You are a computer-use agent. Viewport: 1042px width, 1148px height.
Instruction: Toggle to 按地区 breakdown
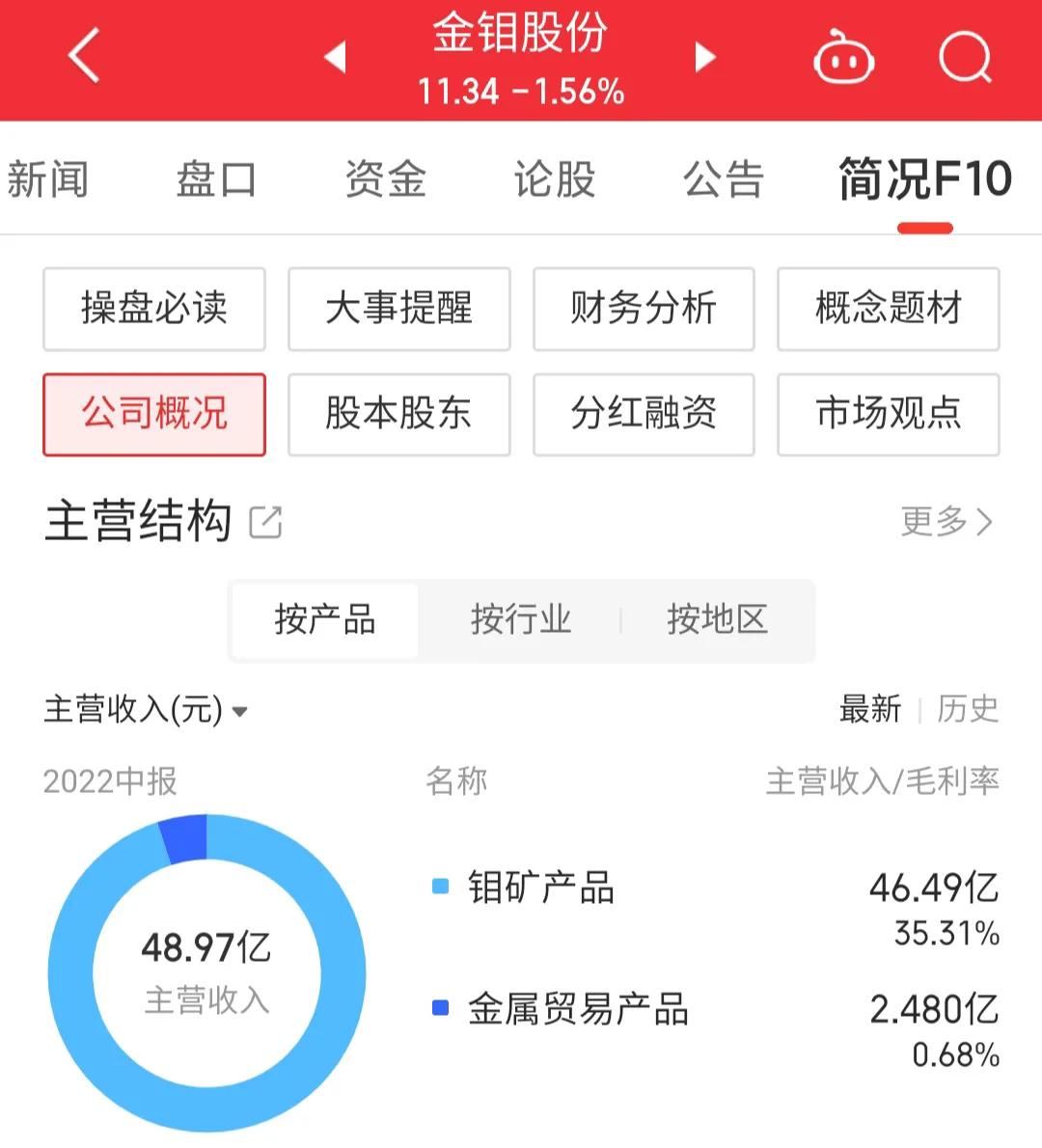tap(717, 621)
